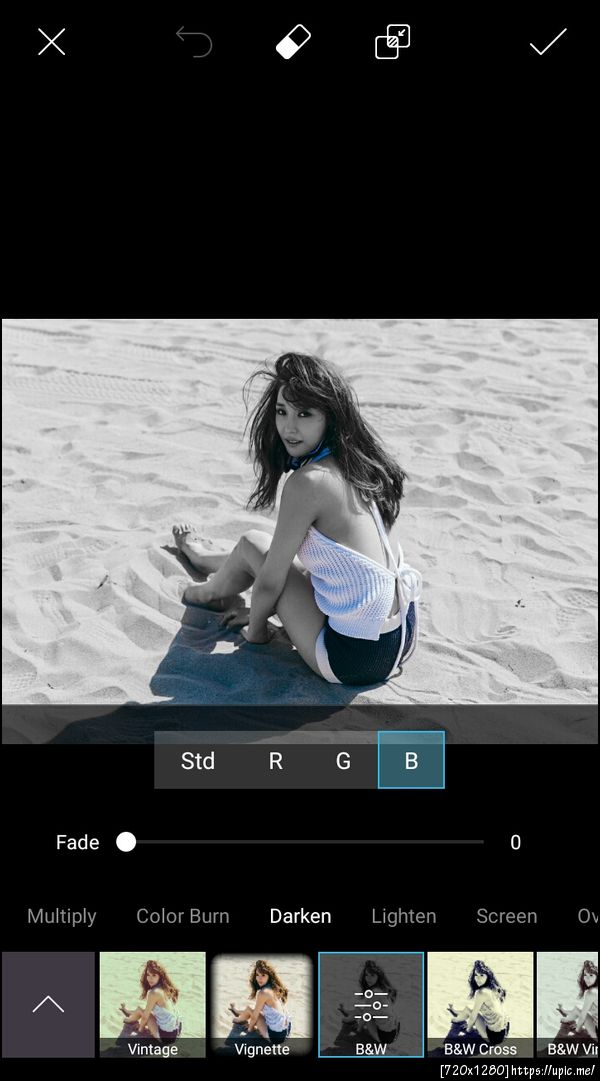
Task: Select the R channel option
Action: coord(275,761)
